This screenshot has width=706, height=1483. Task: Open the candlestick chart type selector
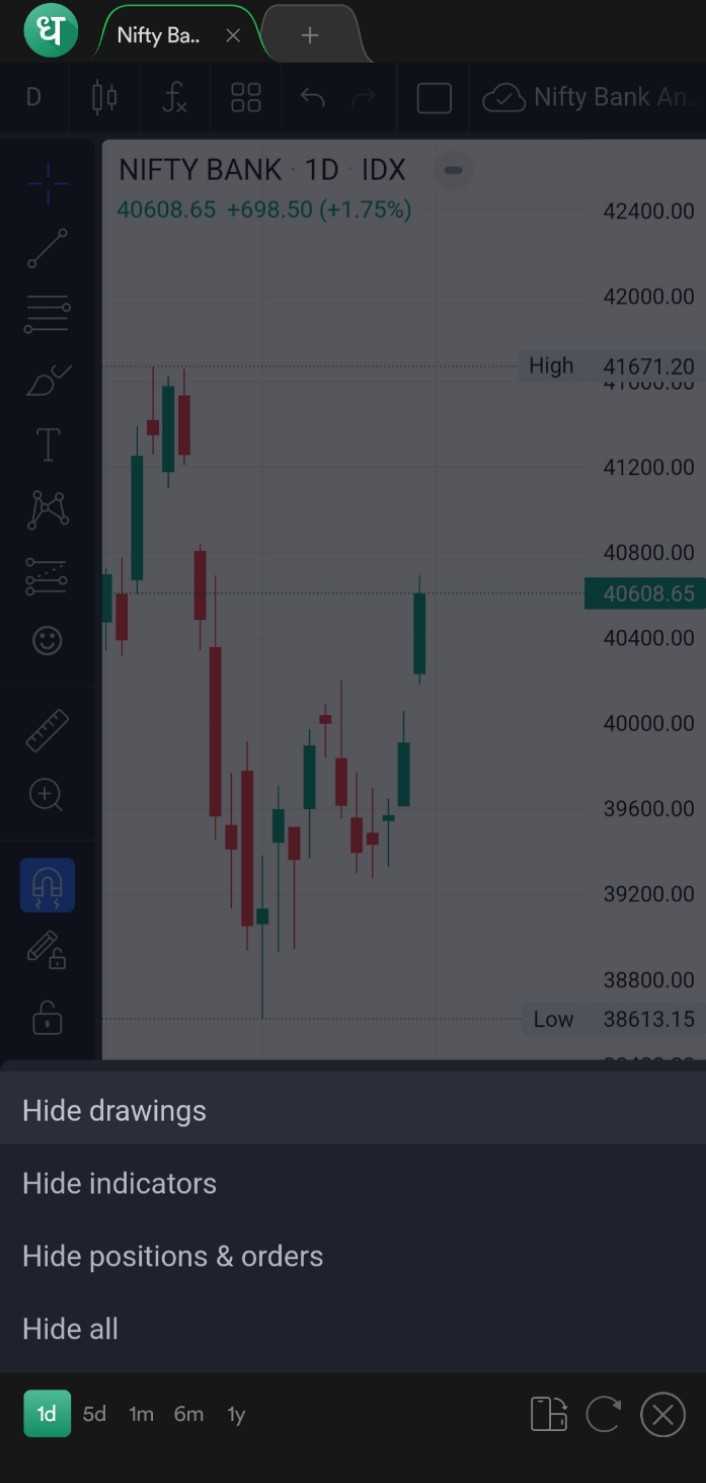tap(104, 97)
